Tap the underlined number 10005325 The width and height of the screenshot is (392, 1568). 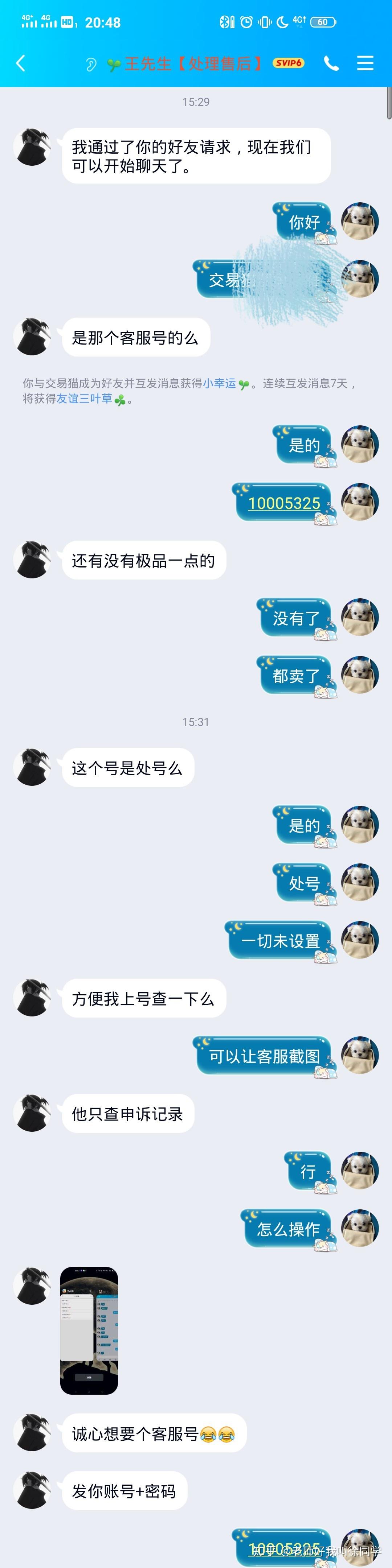pos(283,503)
